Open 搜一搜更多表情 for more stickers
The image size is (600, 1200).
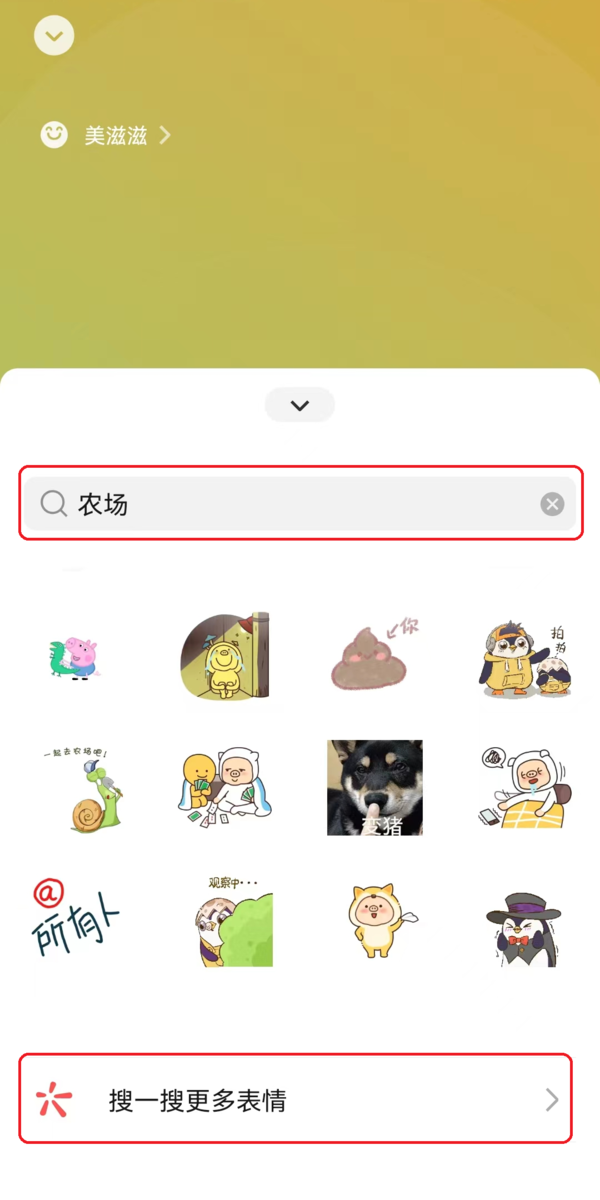point(296,1101)
